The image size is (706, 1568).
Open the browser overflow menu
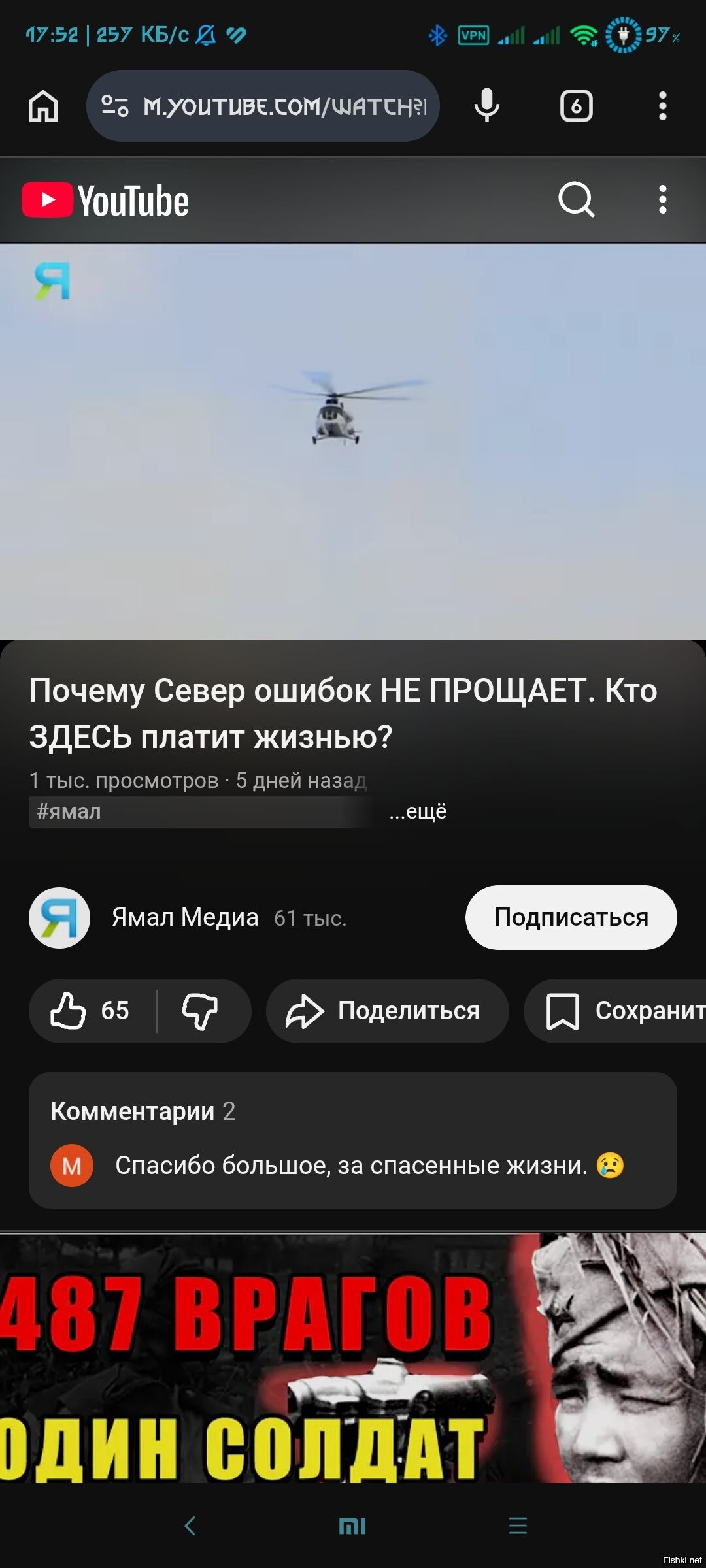[x=662, y=106]
